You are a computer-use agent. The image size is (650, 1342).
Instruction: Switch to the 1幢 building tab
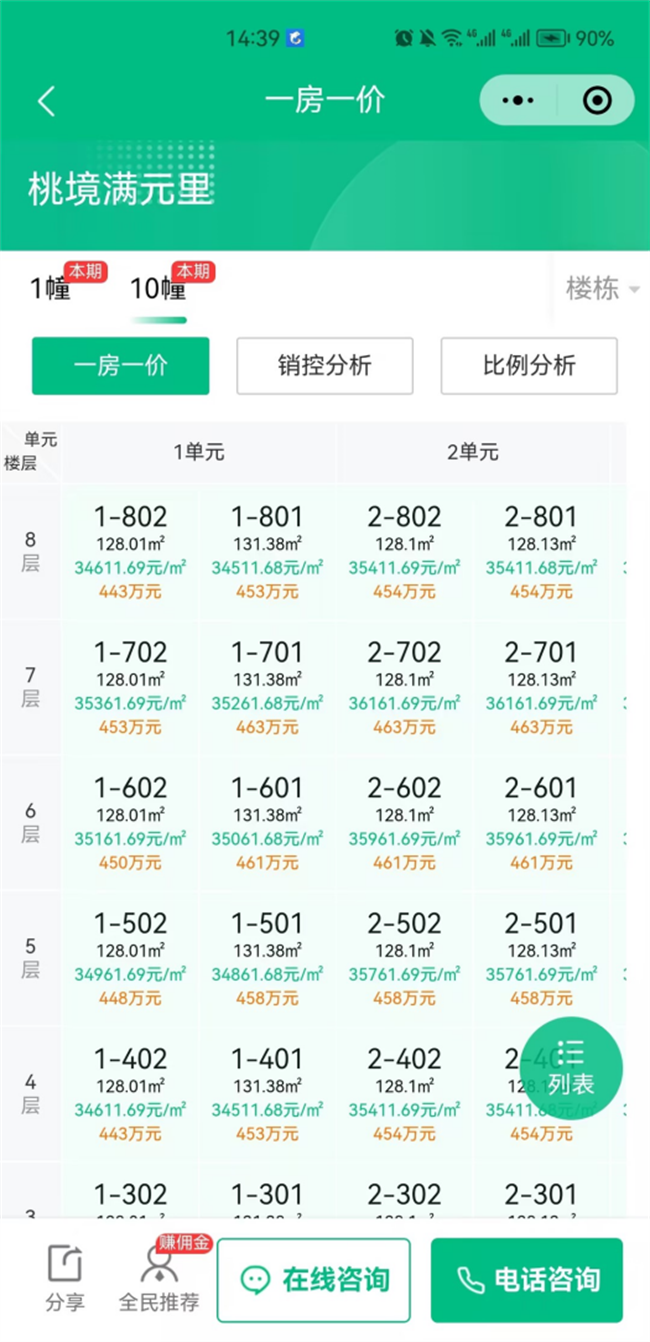tap(50, 289)
